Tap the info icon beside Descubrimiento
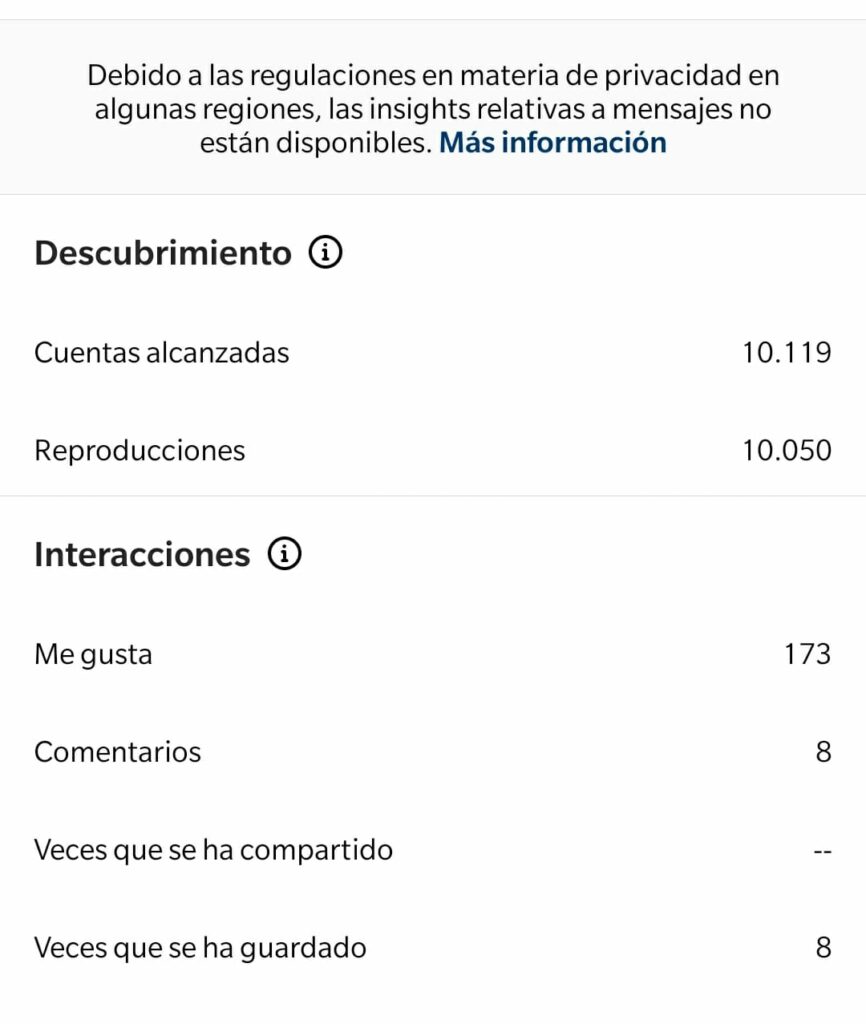The width and height of the screenshot is (866, 1024). (325, 254)
